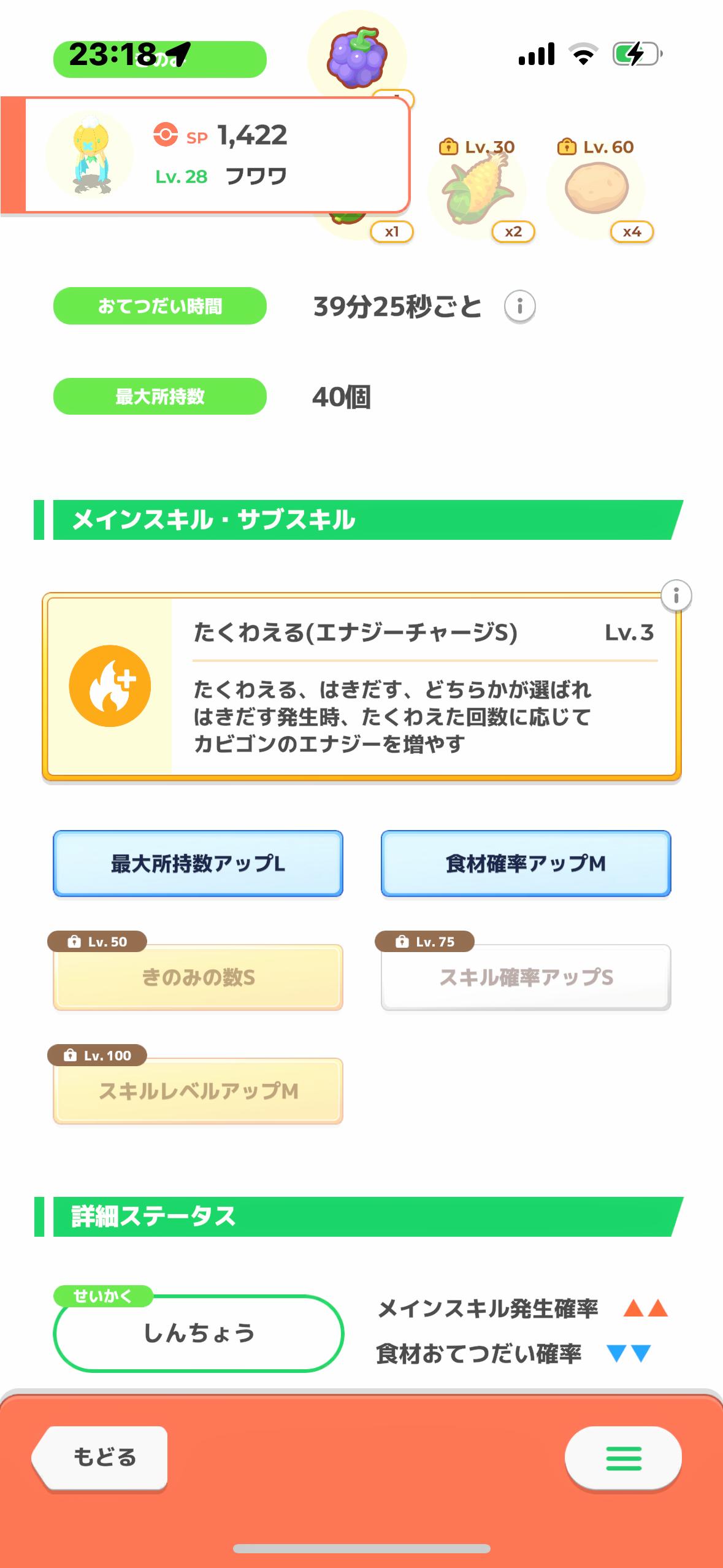Tap the 最大所持数アップL sub skill
This screenshot has height=1568, width=723.
click(197, 864)
